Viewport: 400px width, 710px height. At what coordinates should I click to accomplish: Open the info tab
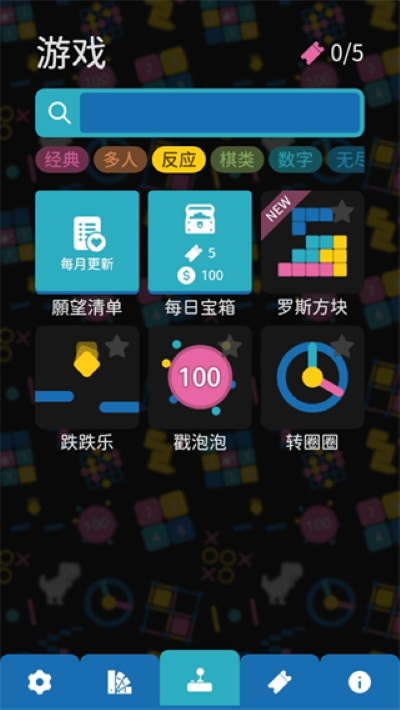coord(360,681)
